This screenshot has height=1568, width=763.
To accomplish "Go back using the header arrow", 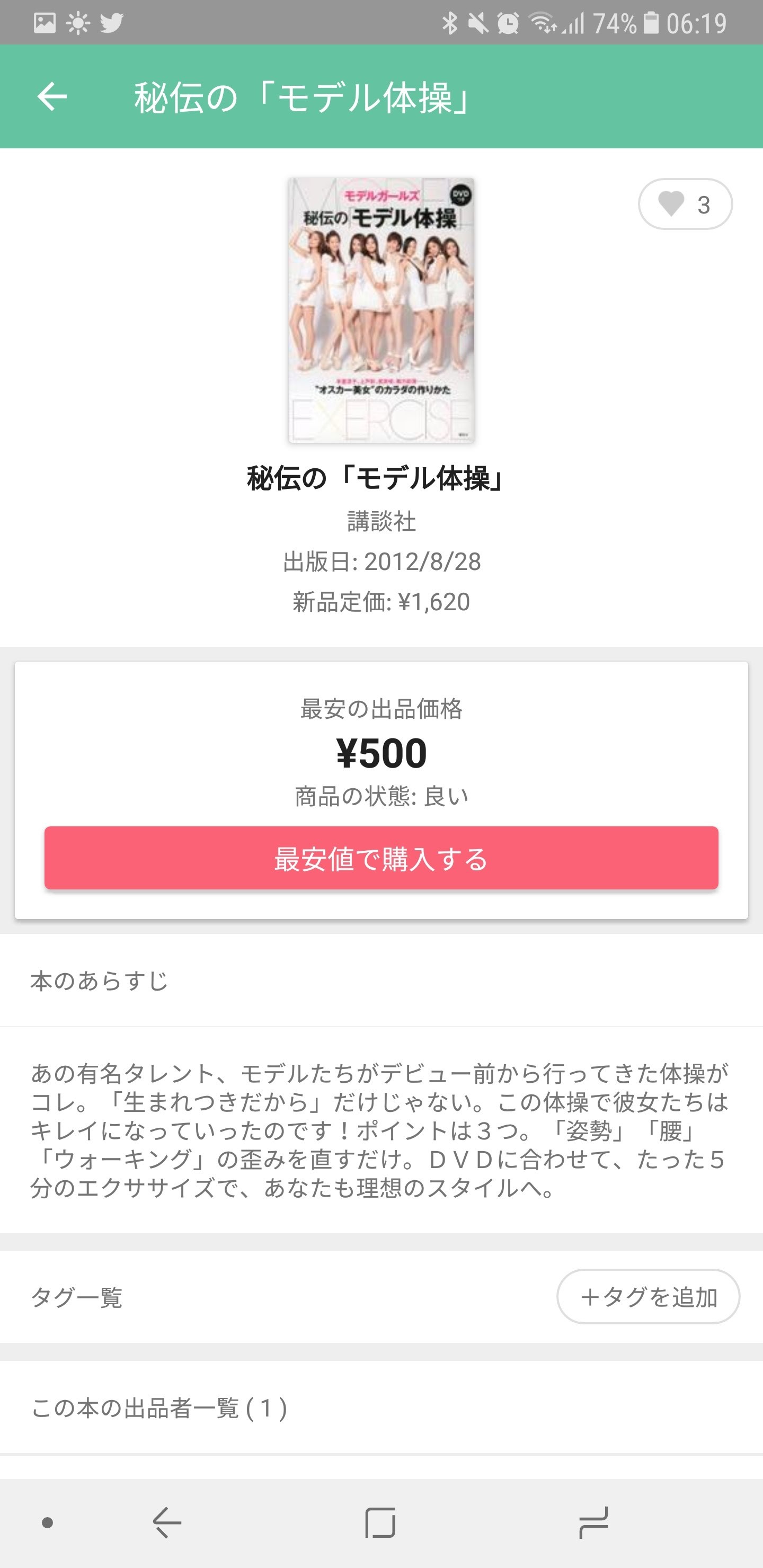I will click(52, 97).
